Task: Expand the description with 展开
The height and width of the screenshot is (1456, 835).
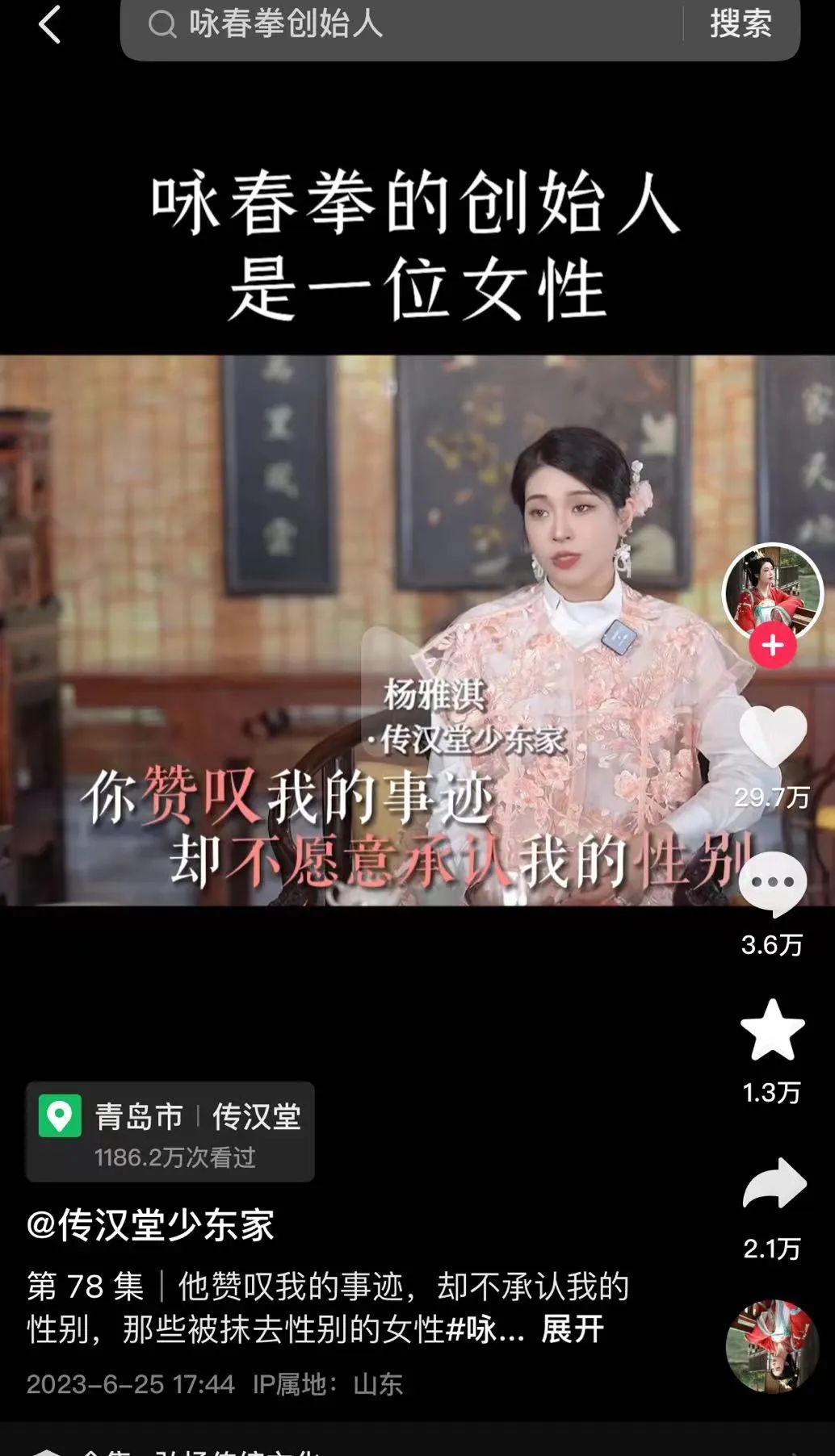Action: click(x=573, y=1328)
